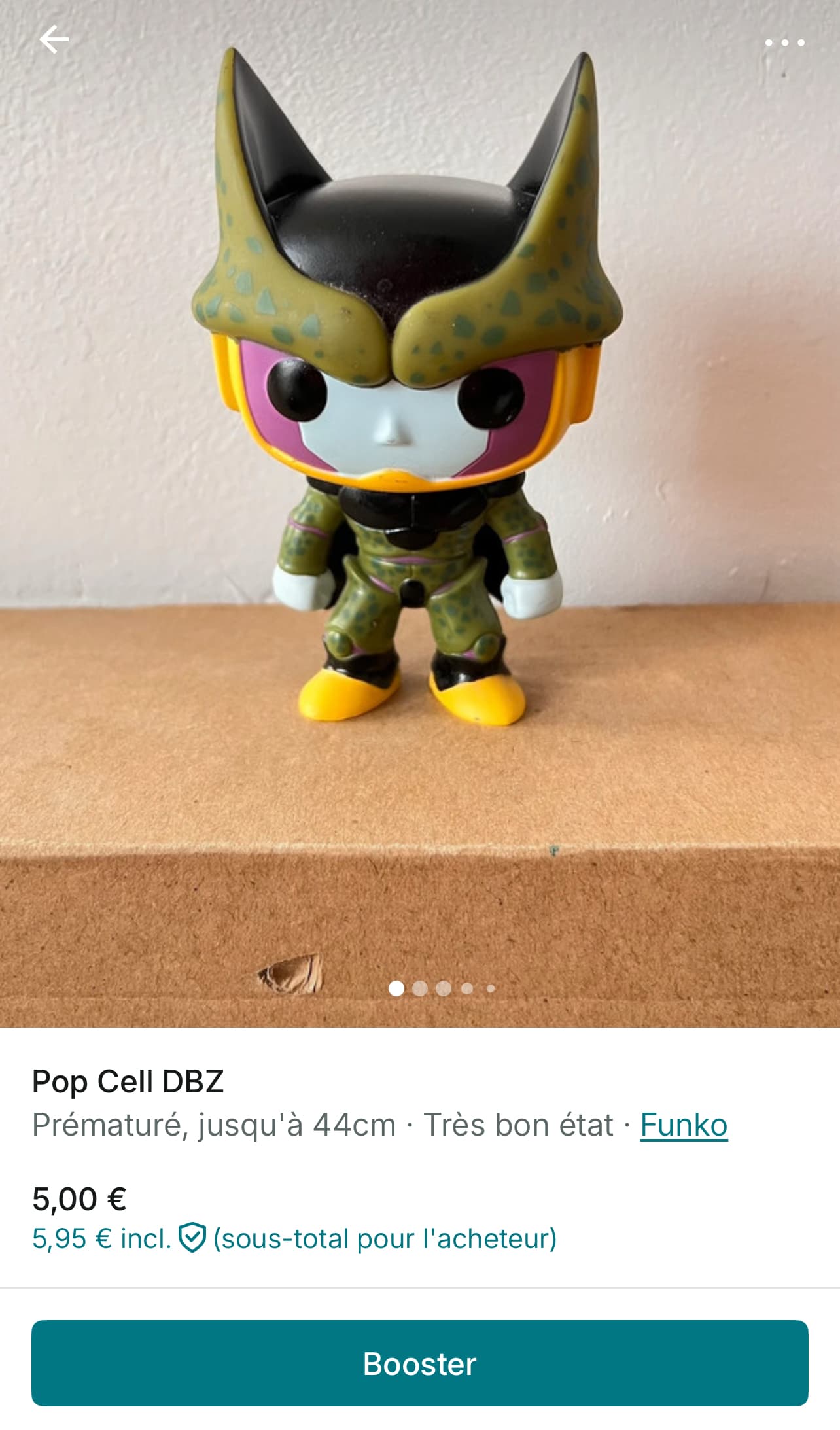
Task: Open the three-dot overflow menu
Action: tap(784, 43)
